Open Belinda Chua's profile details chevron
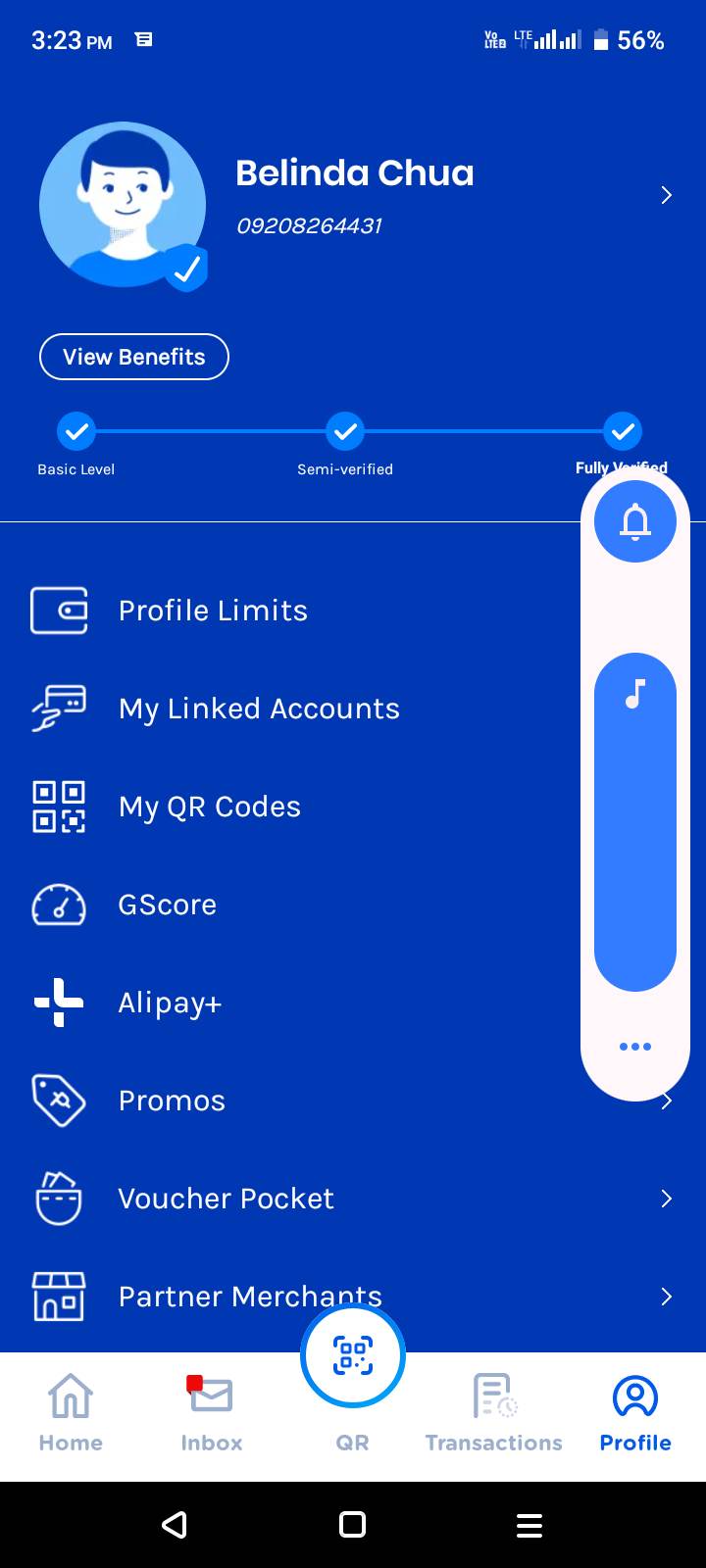The width and height of the screenshot is (706, 1568). point(666,195)
